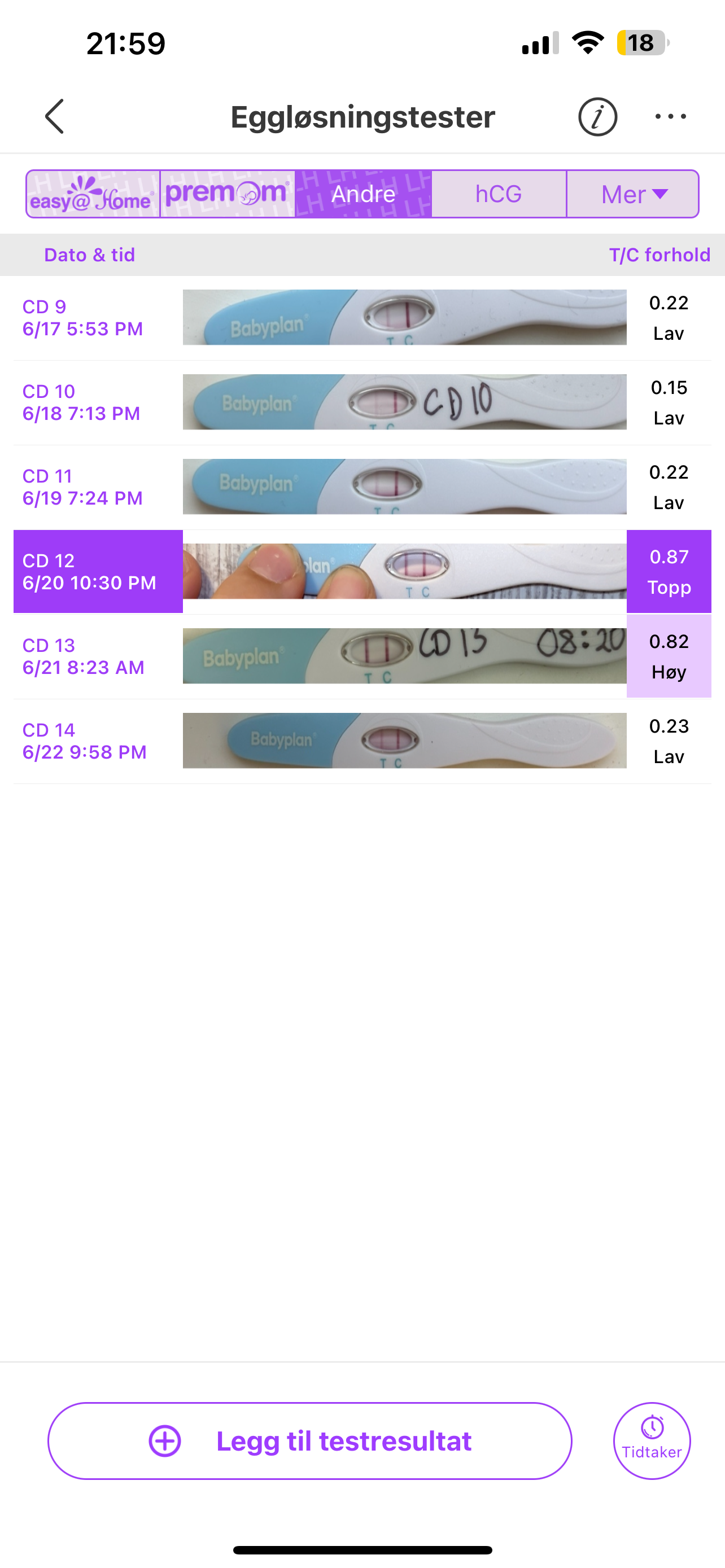The height and width of the screenshot is (1568, 725).
Task: Open the three-dot overflow menu
Action: [x=670, y=116]
